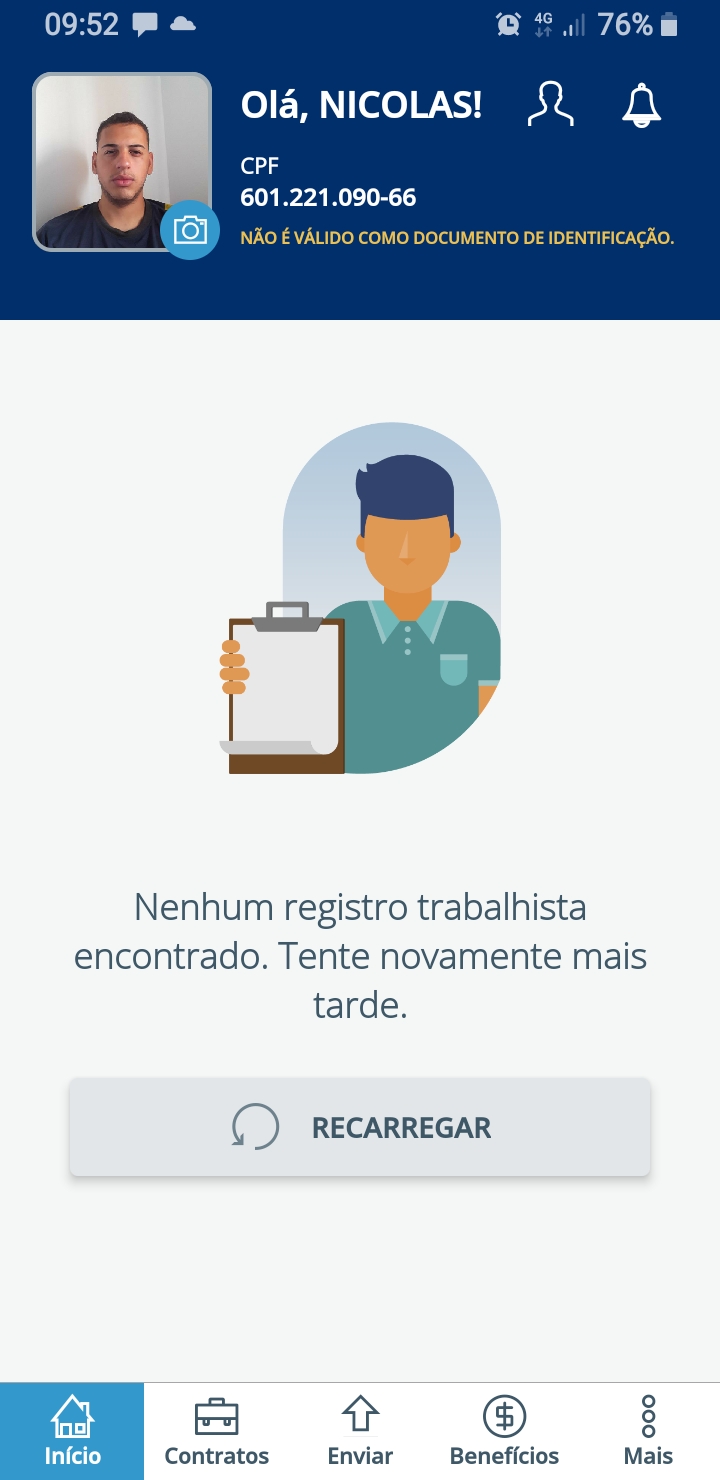
Task: Select the Início tab
Action: pos(72,1431)
